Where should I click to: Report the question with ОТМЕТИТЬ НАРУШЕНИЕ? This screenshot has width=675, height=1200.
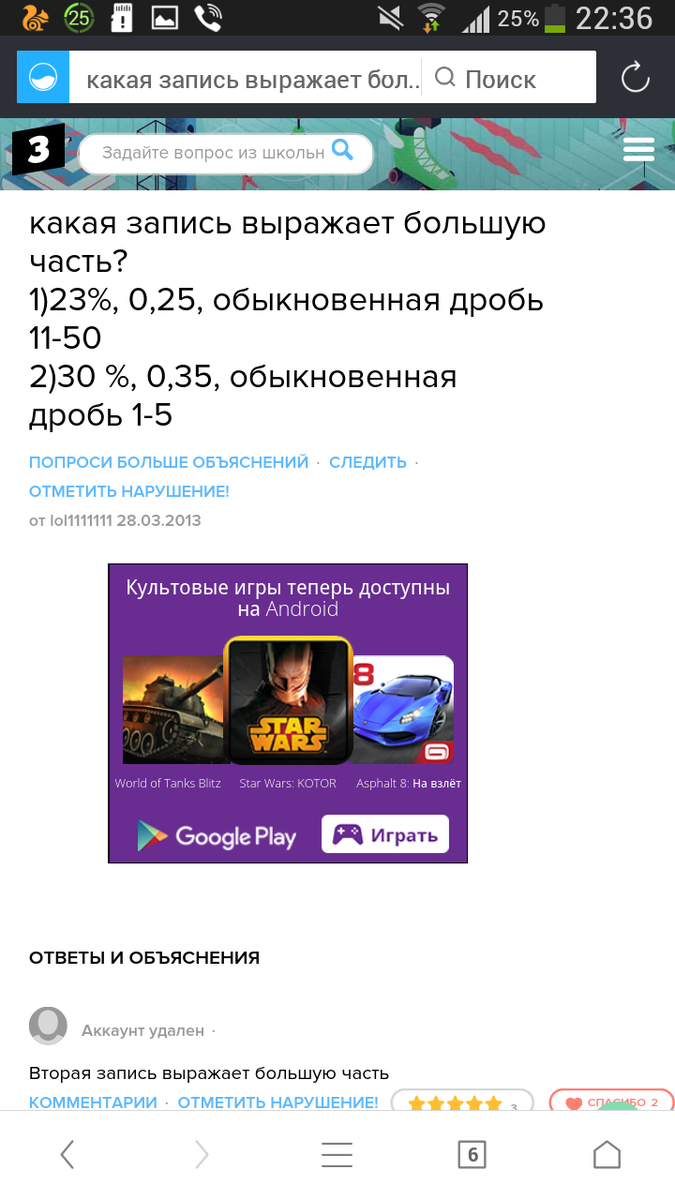[129, 491]
